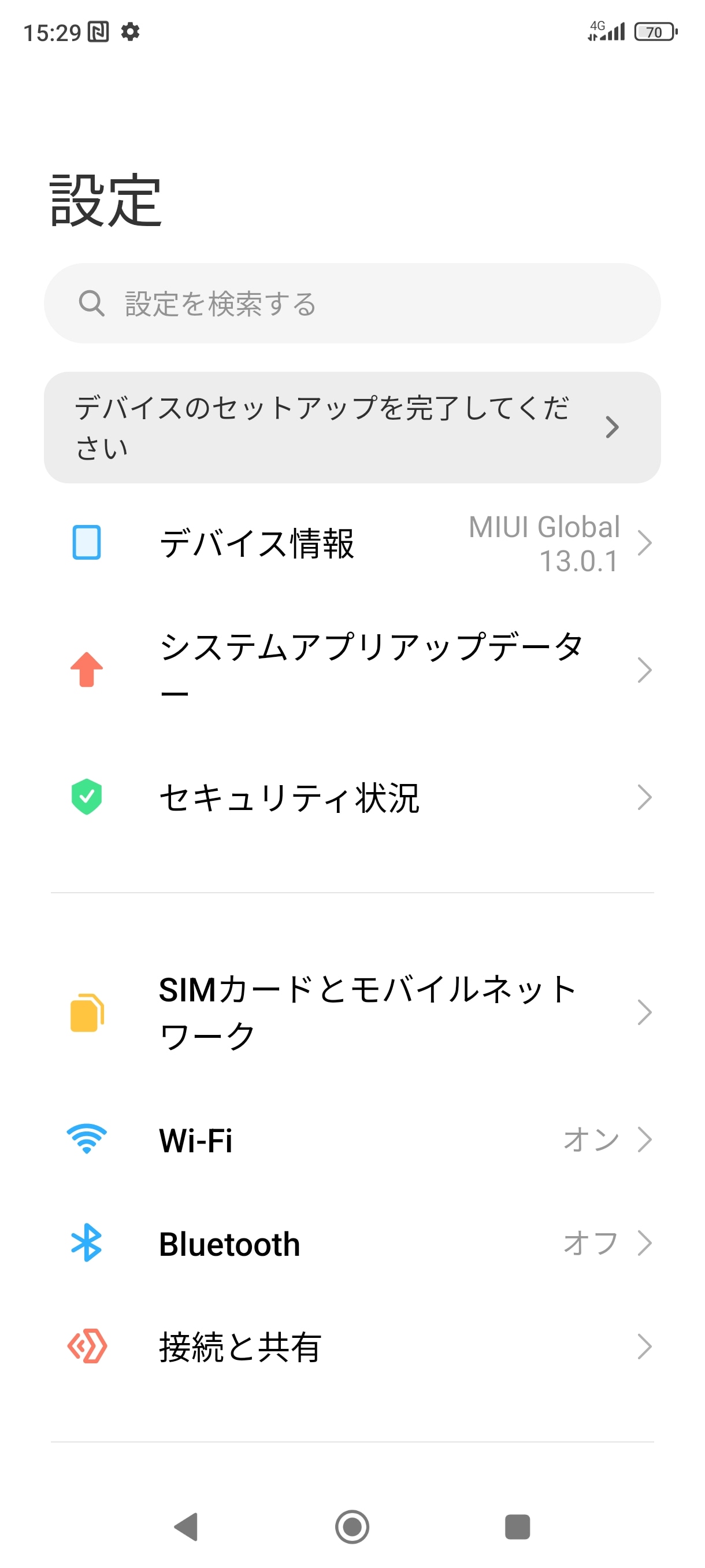Open Bluetooth settings
Viewport: 705px width, 1568px height.
[x=352, y=1243]
